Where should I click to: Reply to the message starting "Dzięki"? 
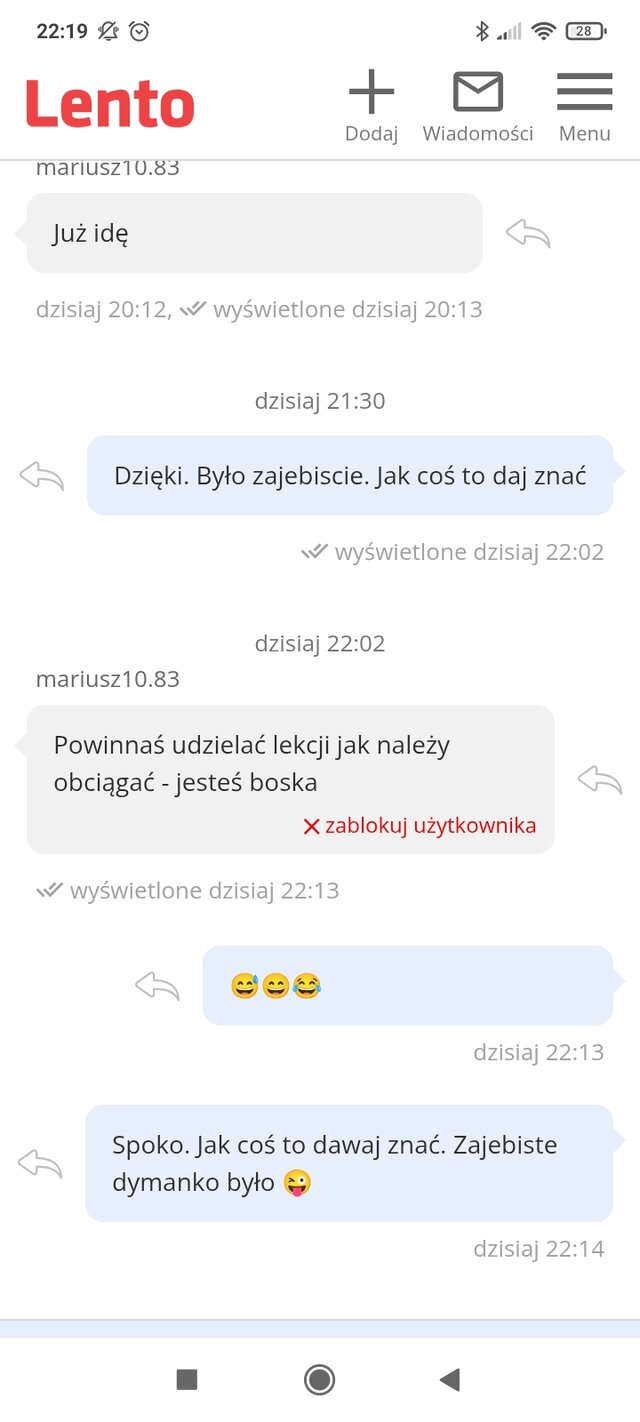point(41,476)
